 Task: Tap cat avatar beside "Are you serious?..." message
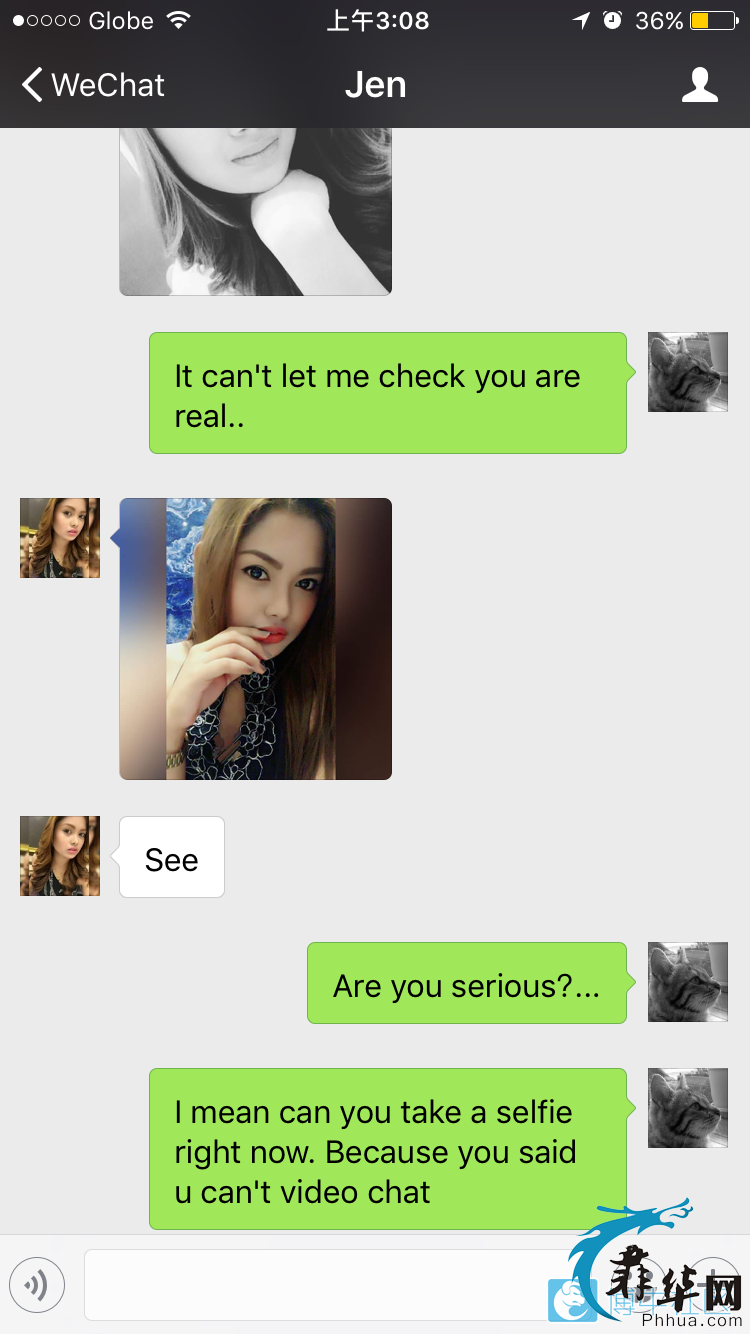(x=687, y=982)
